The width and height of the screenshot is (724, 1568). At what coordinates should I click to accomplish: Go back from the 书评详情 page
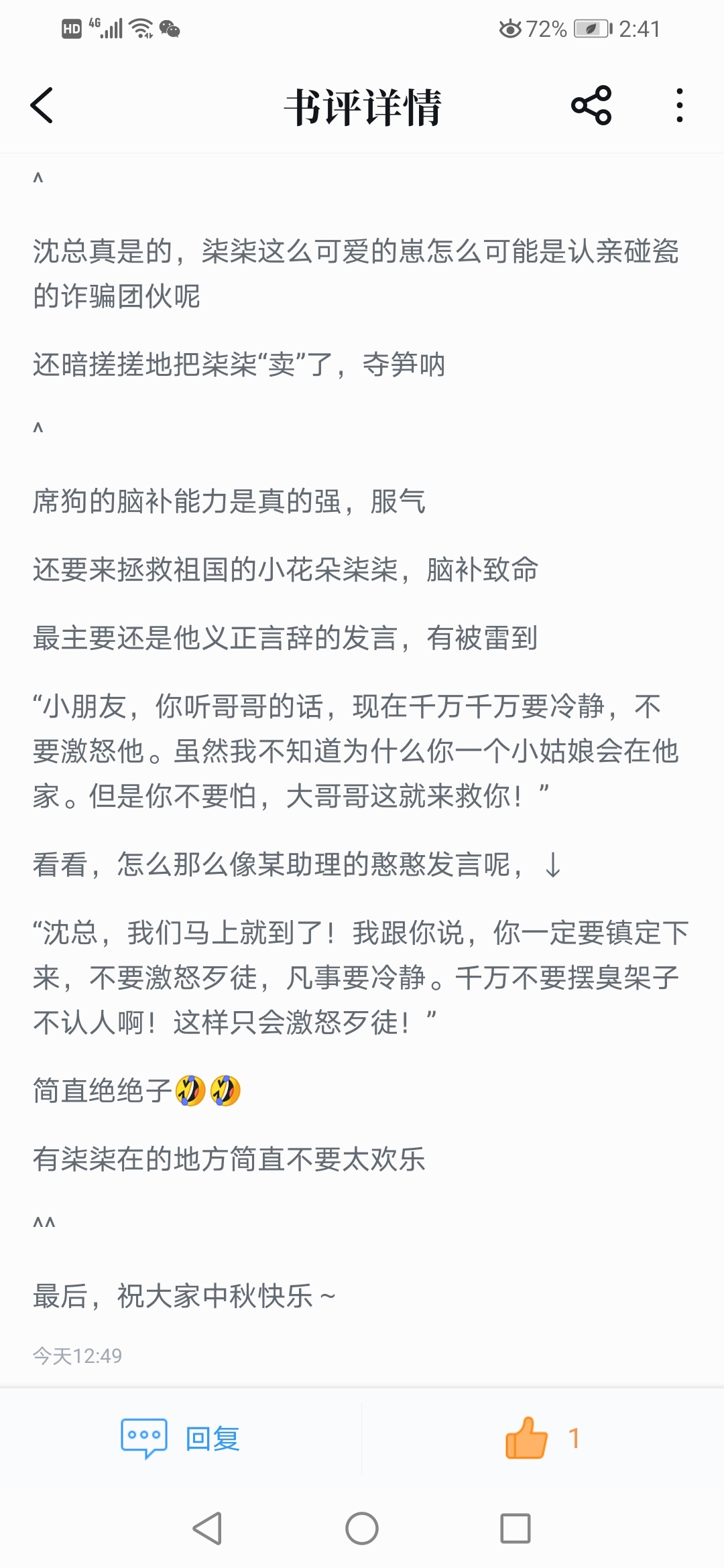tap(42, 106)
